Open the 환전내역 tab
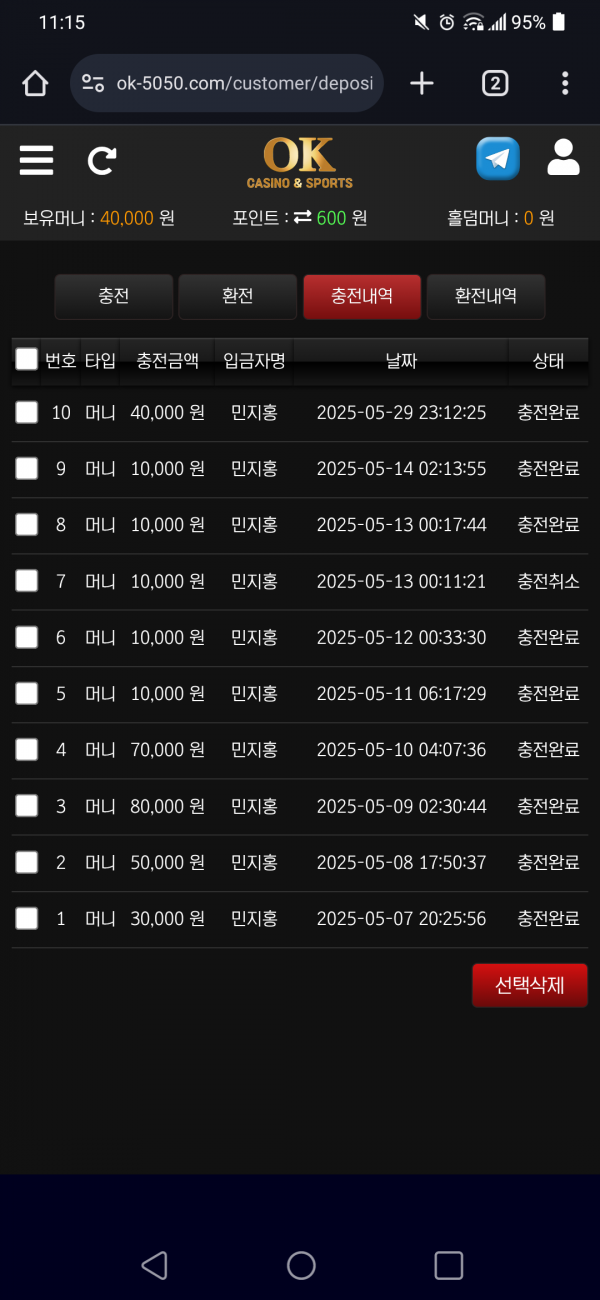 (486, 297)
